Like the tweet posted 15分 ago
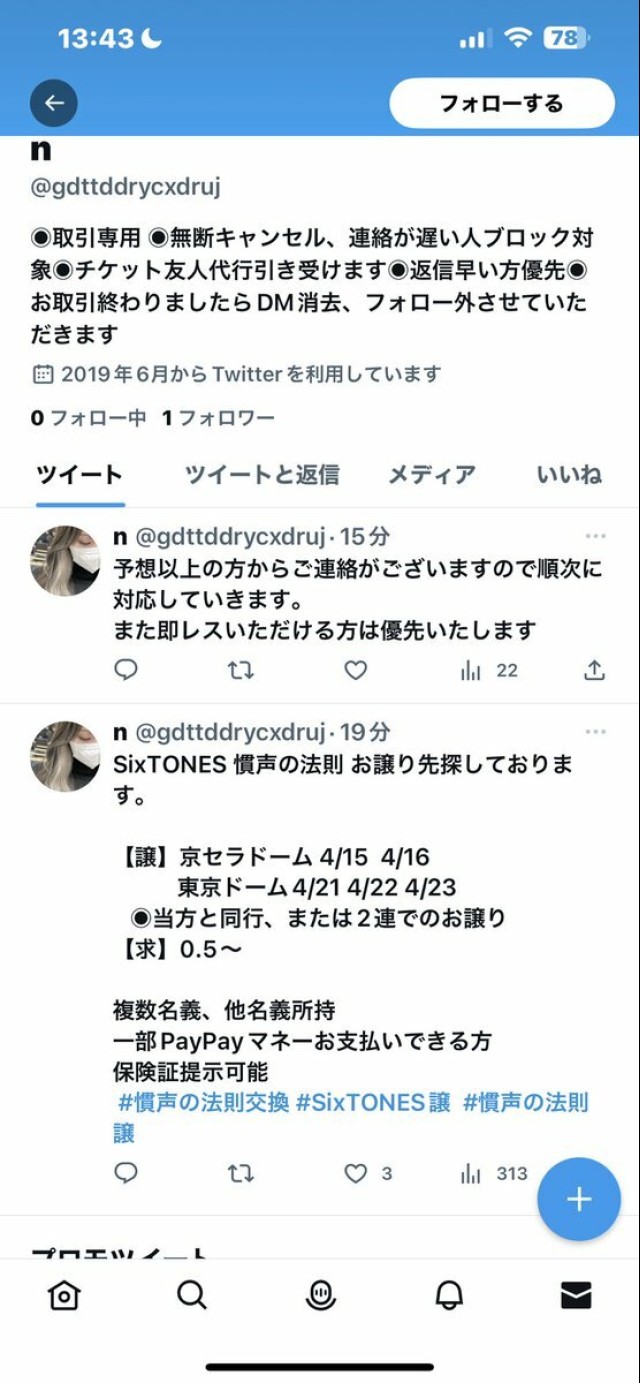Screen dimensions: 640x1383 (356, 670)
